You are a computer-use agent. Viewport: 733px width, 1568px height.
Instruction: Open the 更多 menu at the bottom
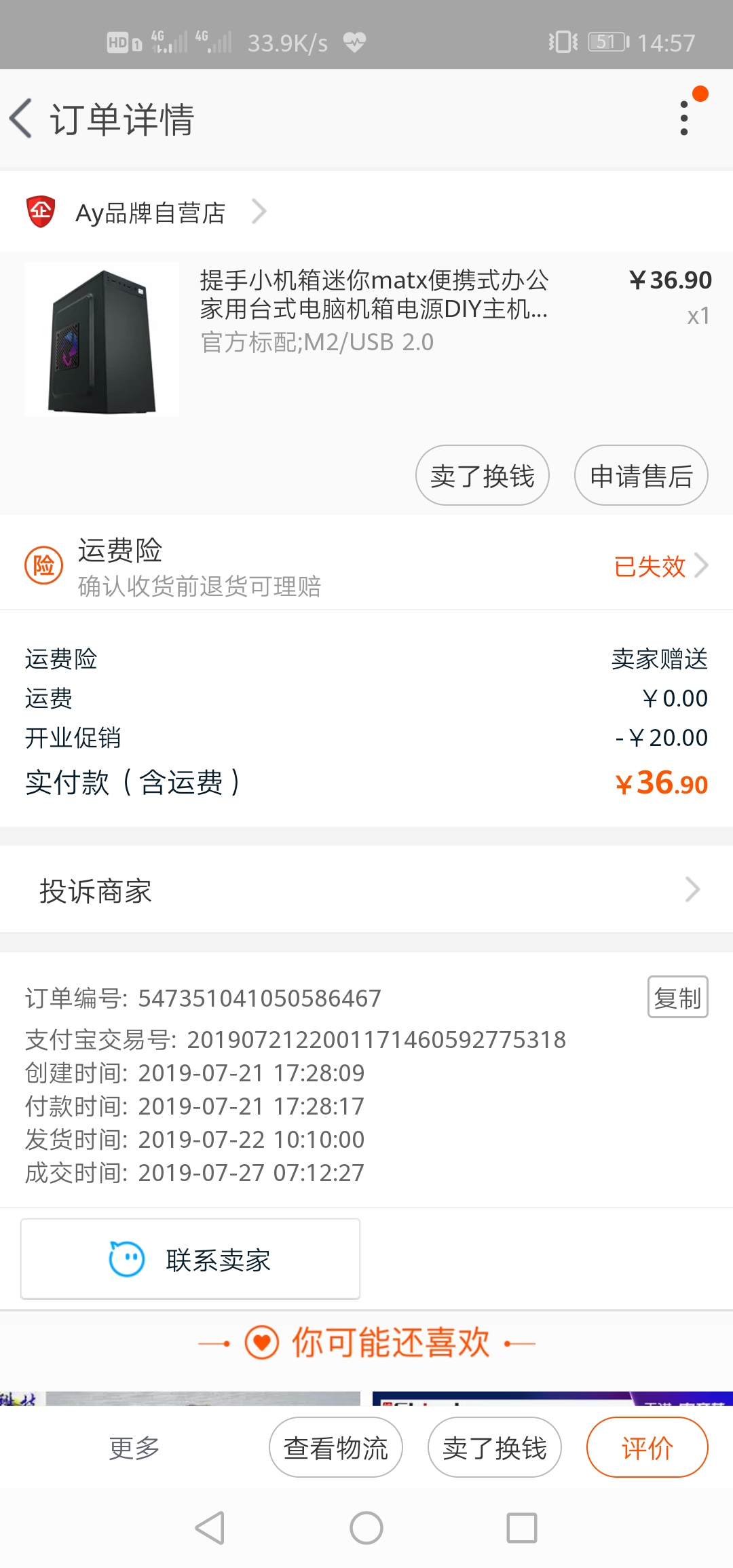click(133, 1447)
